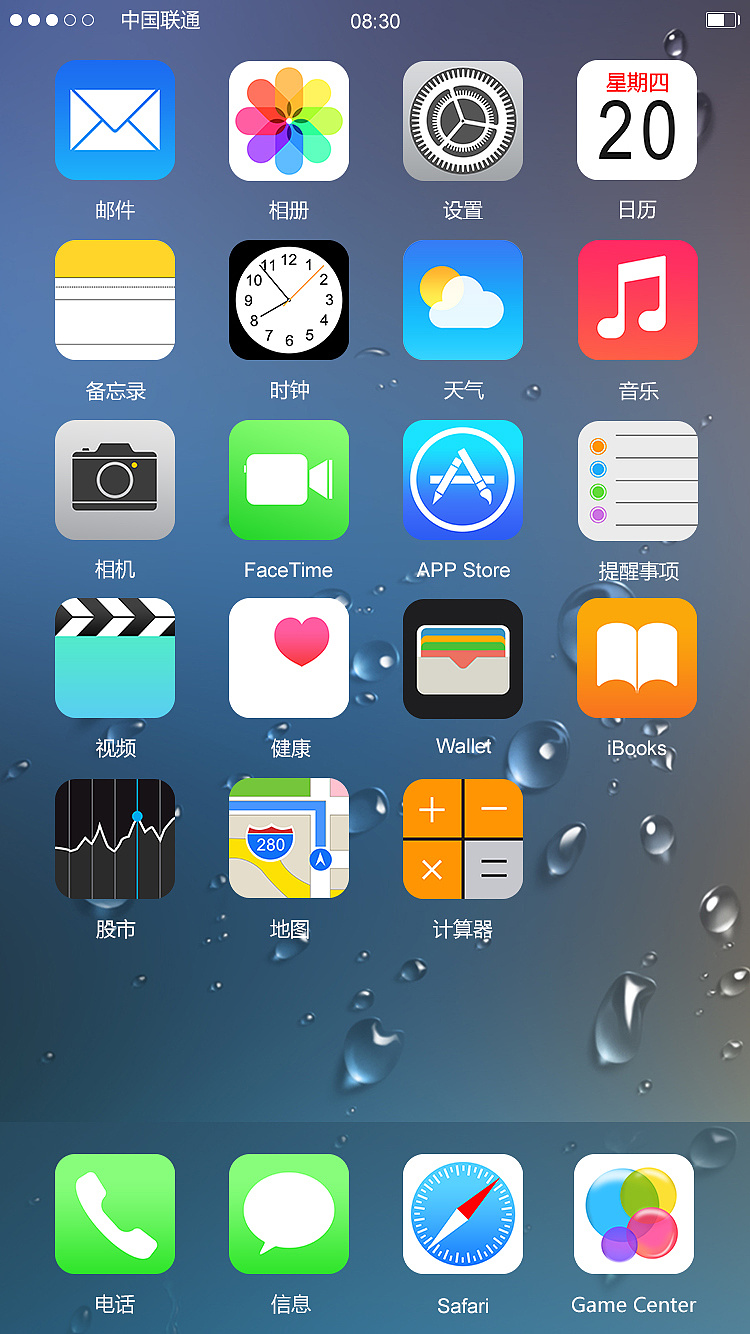Screen dimensions: 750x1334
Task: Open 设置 settings
Action: point(463,120)
